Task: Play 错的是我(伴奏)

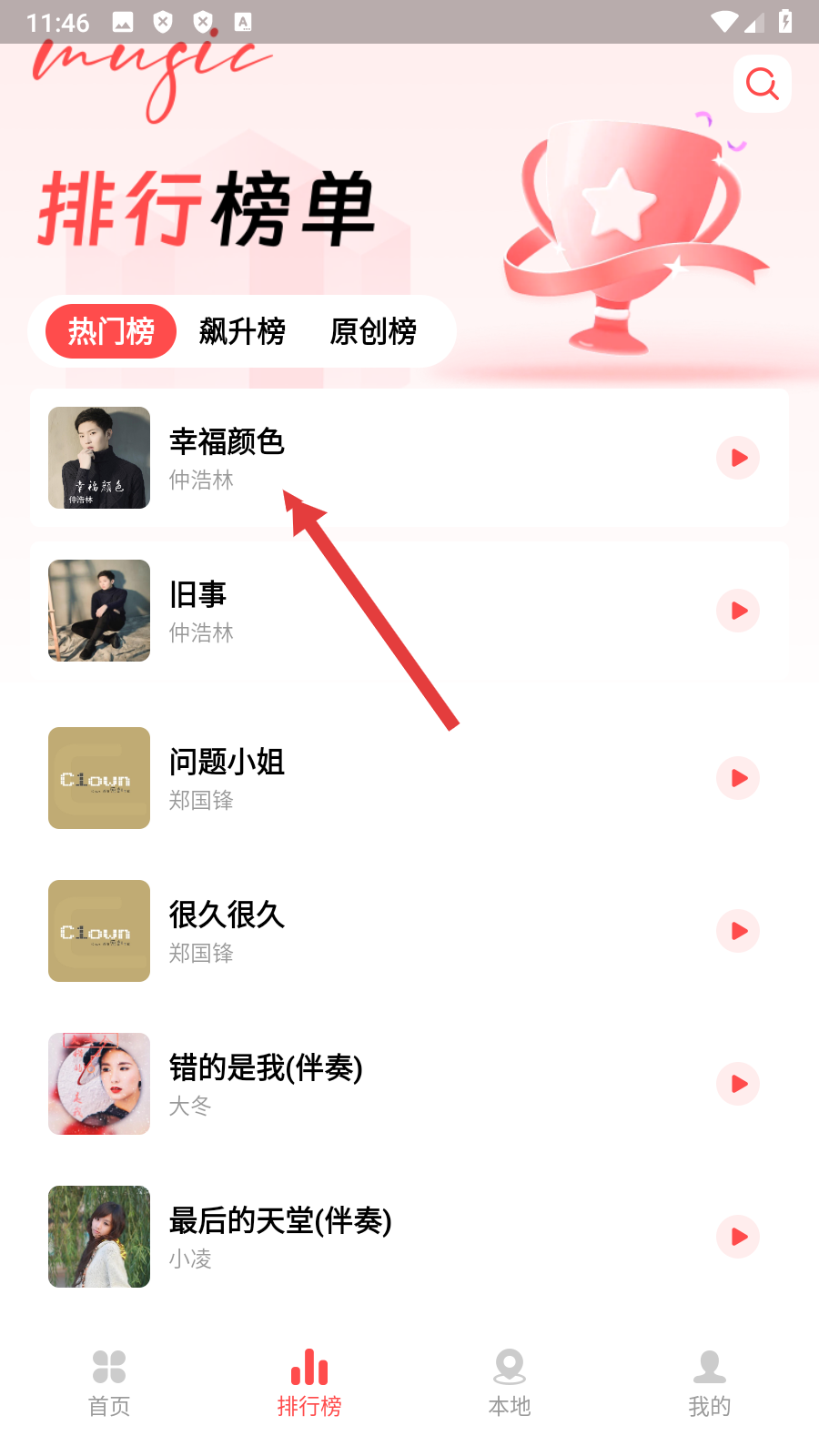Action: 738,1084
